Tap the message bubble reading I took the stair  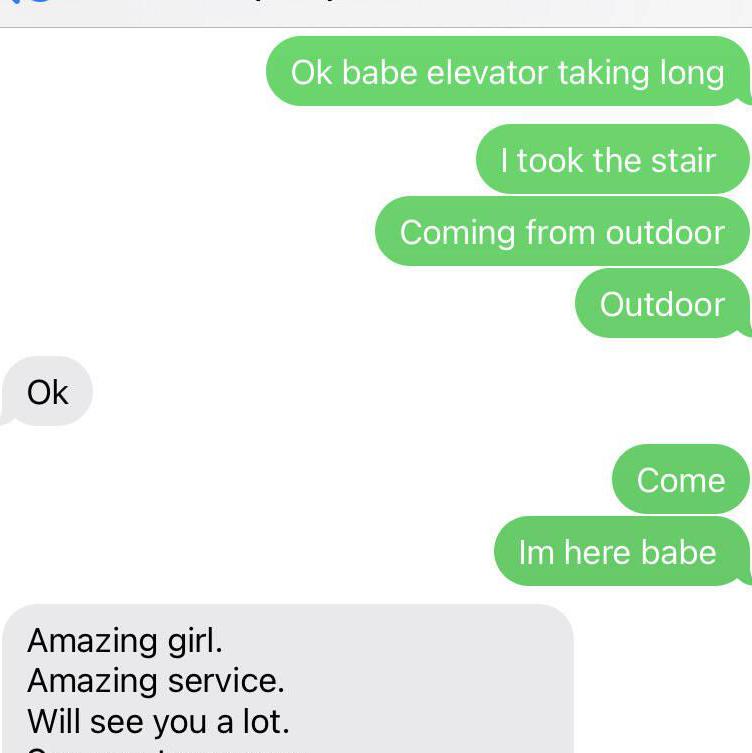(x=611, y=160)
